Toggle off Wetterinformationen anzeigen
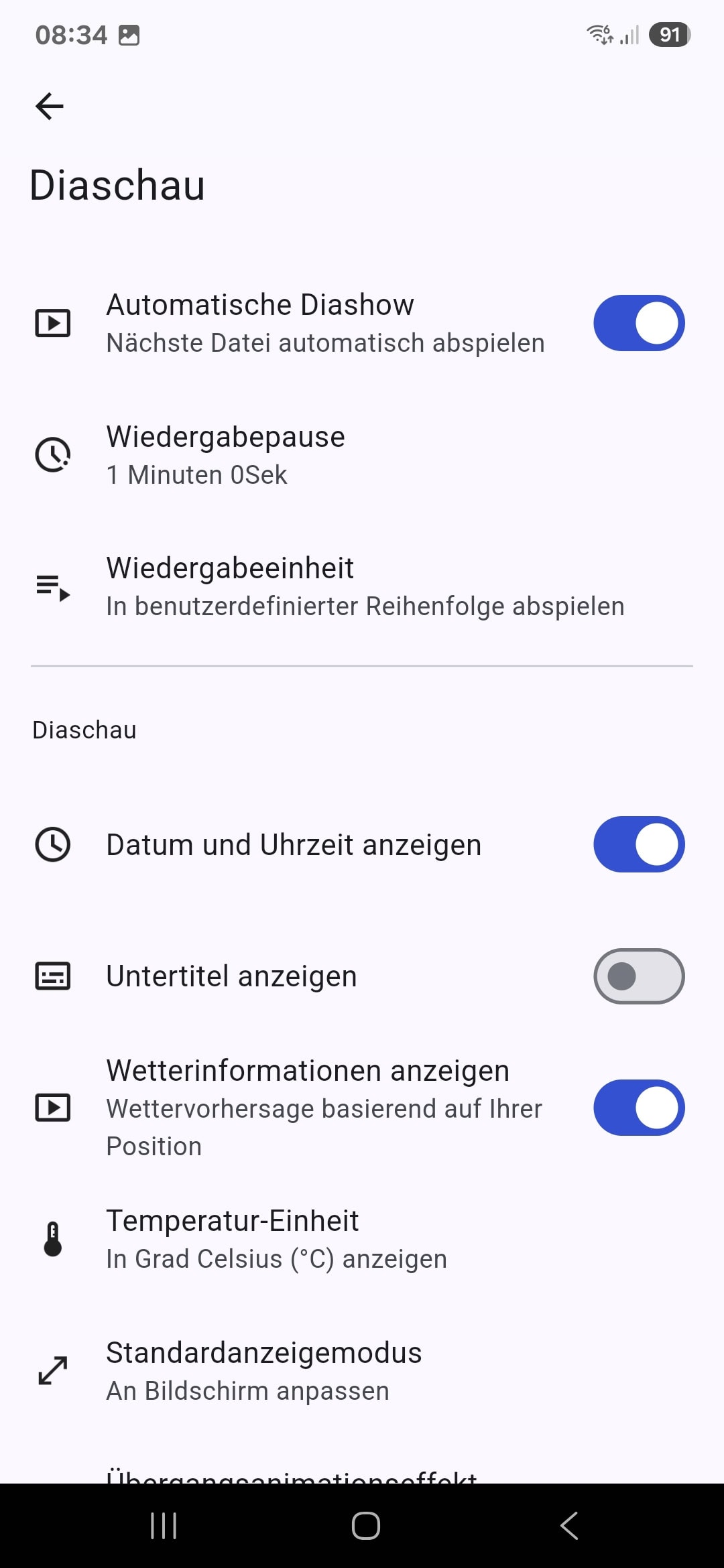This screenshot has height=1568, width=724. click(638, 1108)
